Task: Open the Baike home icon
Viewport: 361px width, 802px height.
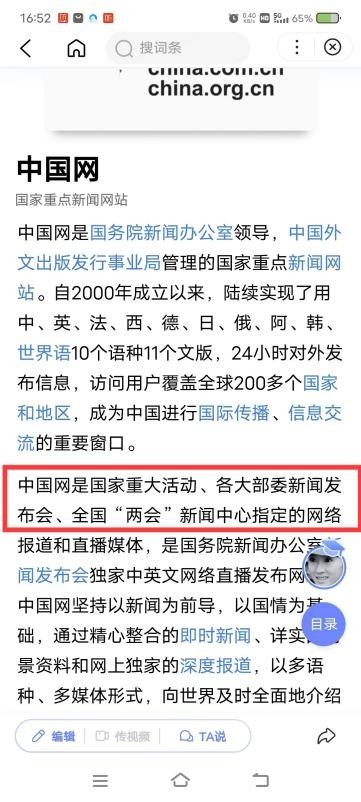Action: click(76, 48)
